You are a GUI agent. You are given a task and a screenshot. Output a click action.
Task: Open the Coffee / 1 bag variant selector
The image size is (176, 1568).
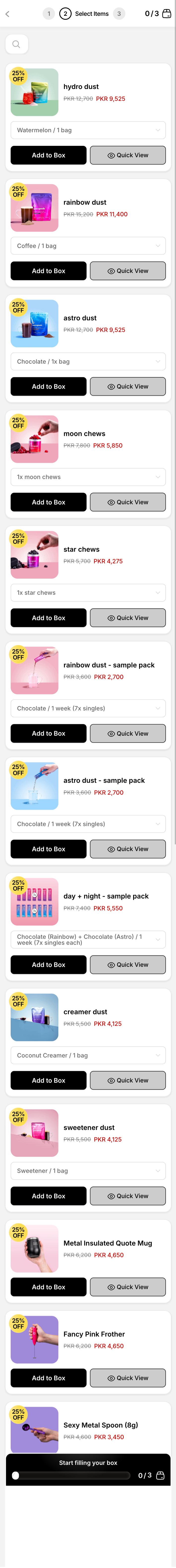tap(88, 246)
